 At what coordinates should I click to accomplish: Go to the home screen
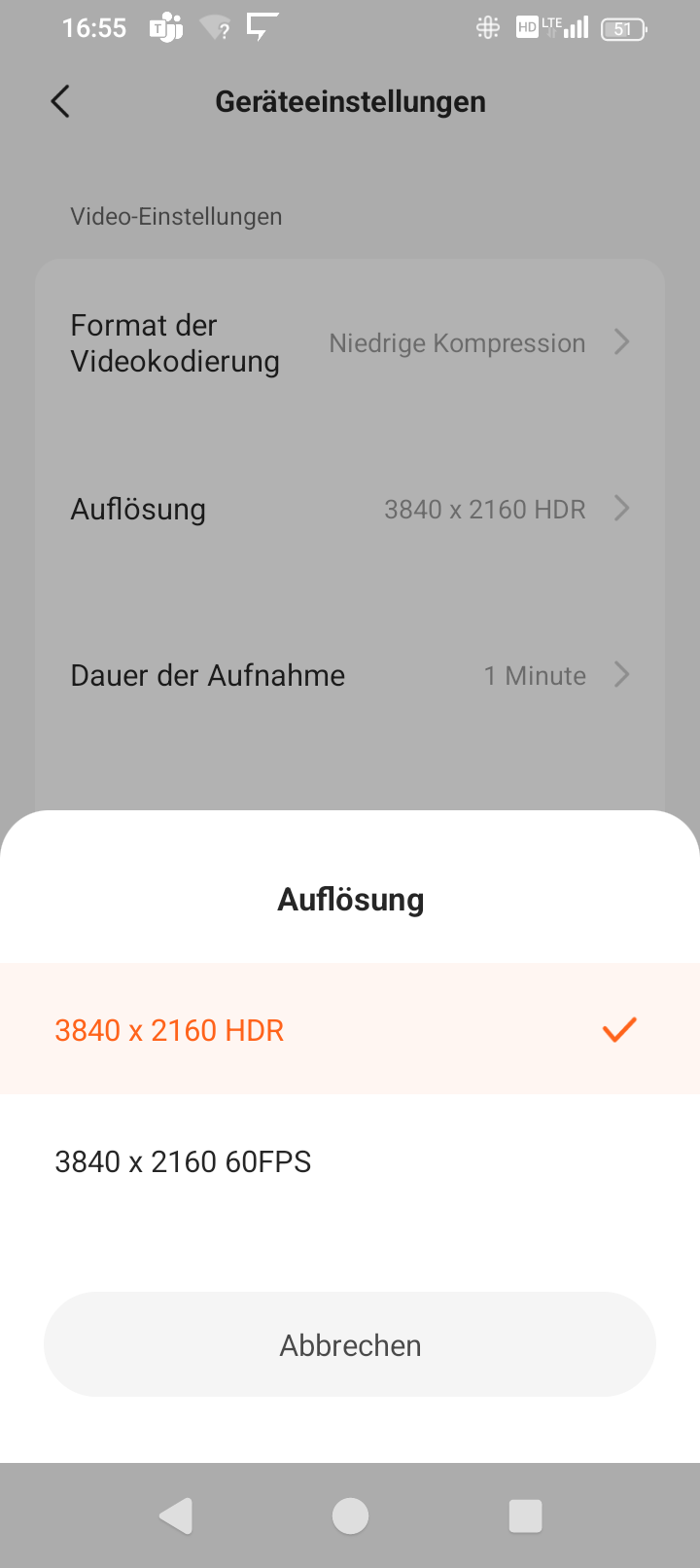click(350, 1515)
